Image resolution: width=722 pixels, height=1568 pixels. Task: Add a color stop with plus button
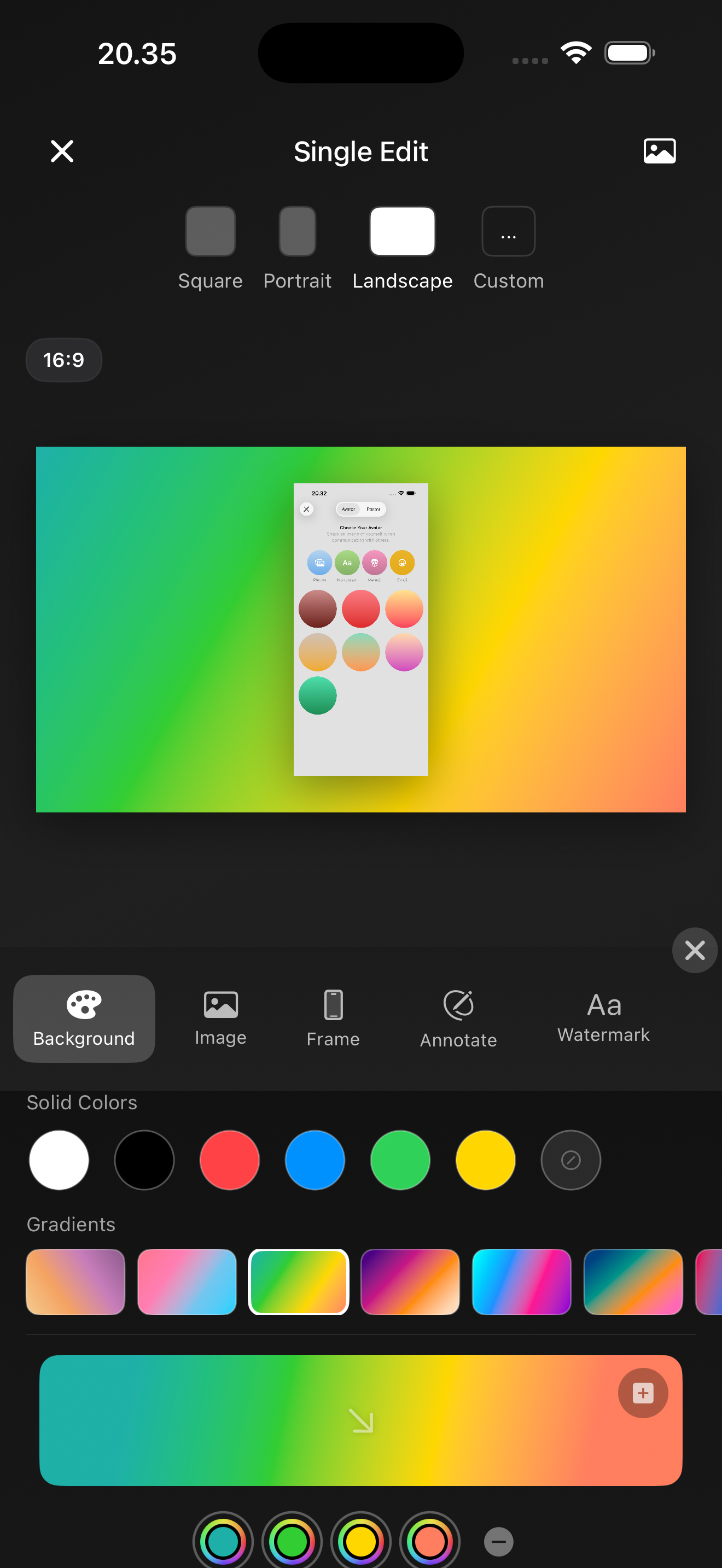point(642,1393)
